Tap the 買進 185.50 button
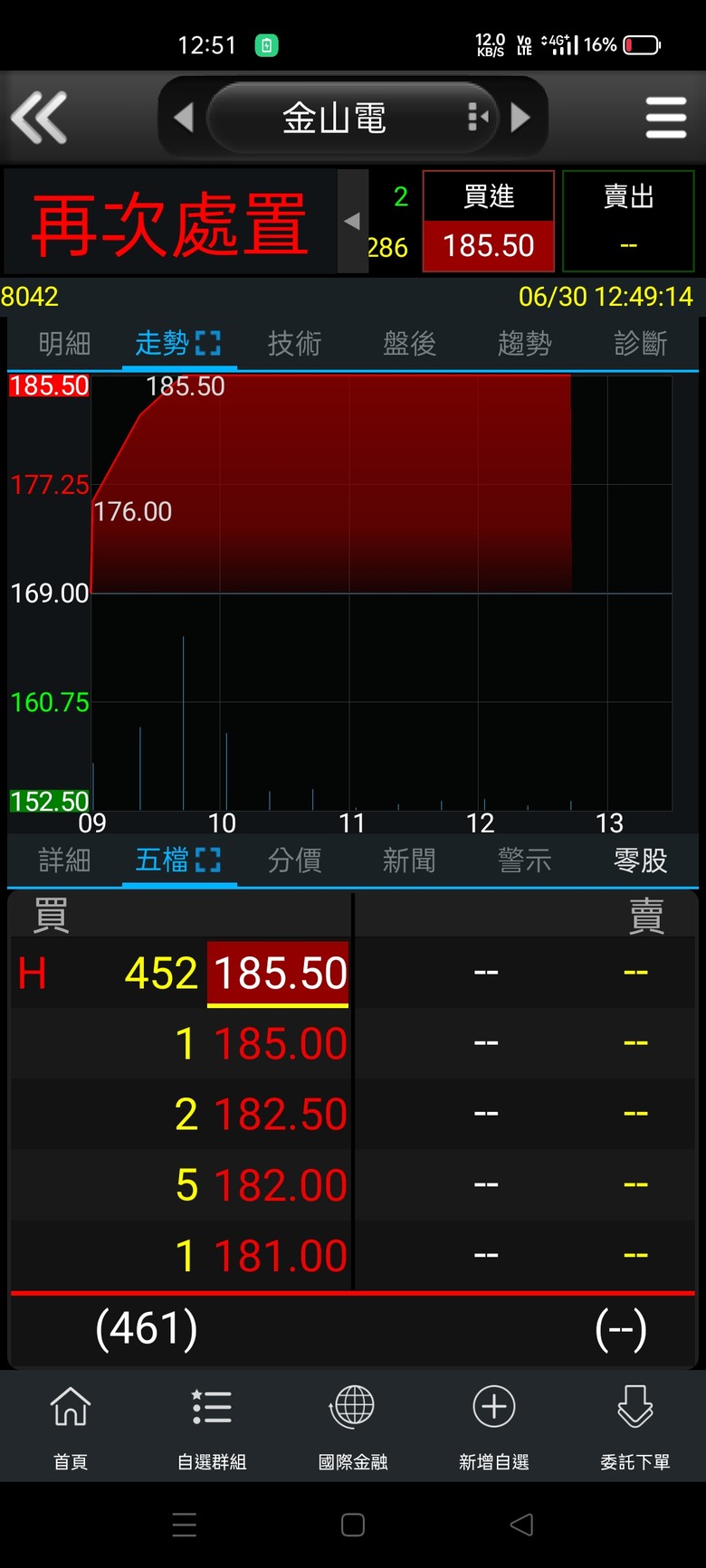The height and width of the screenshot is (1568, 706). tap(489, 221)
